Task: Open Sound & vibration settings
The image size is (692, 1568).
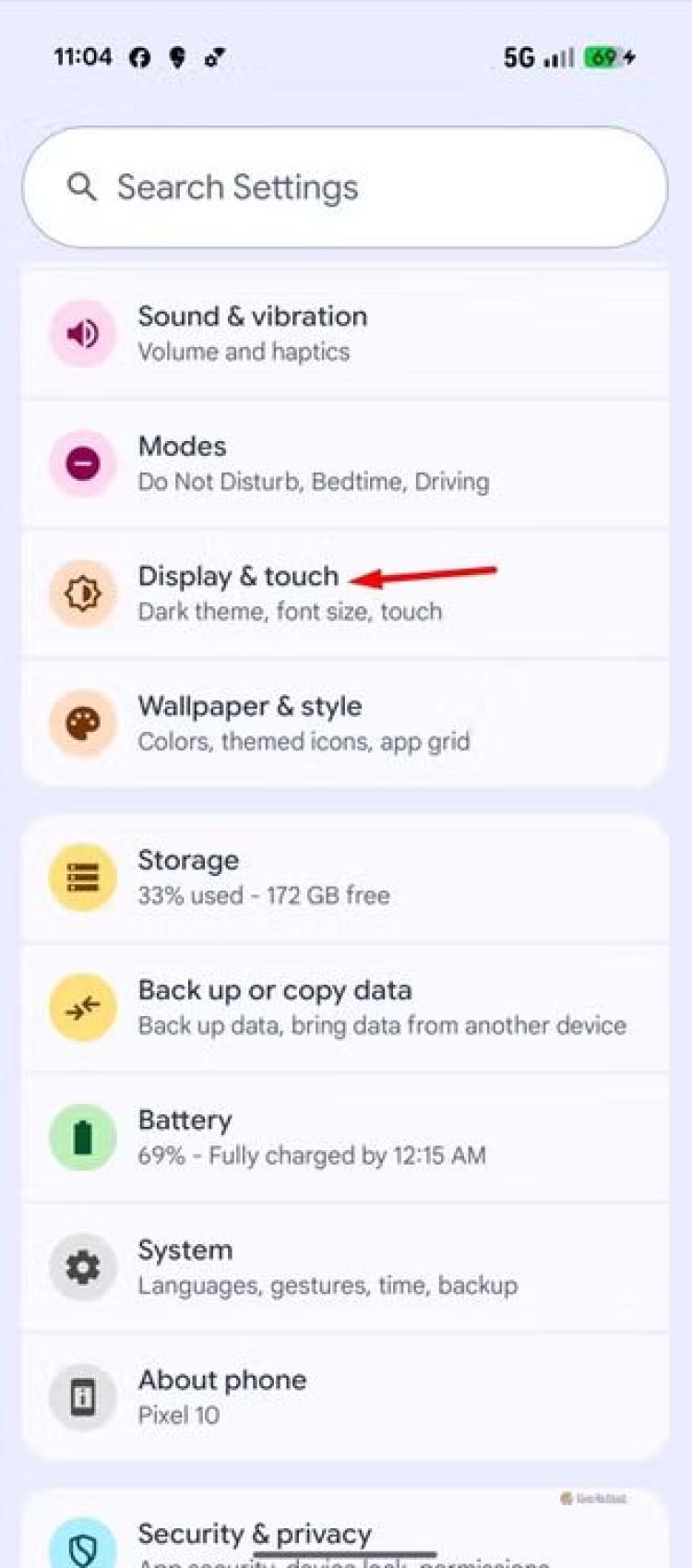Action: [345, 333]
